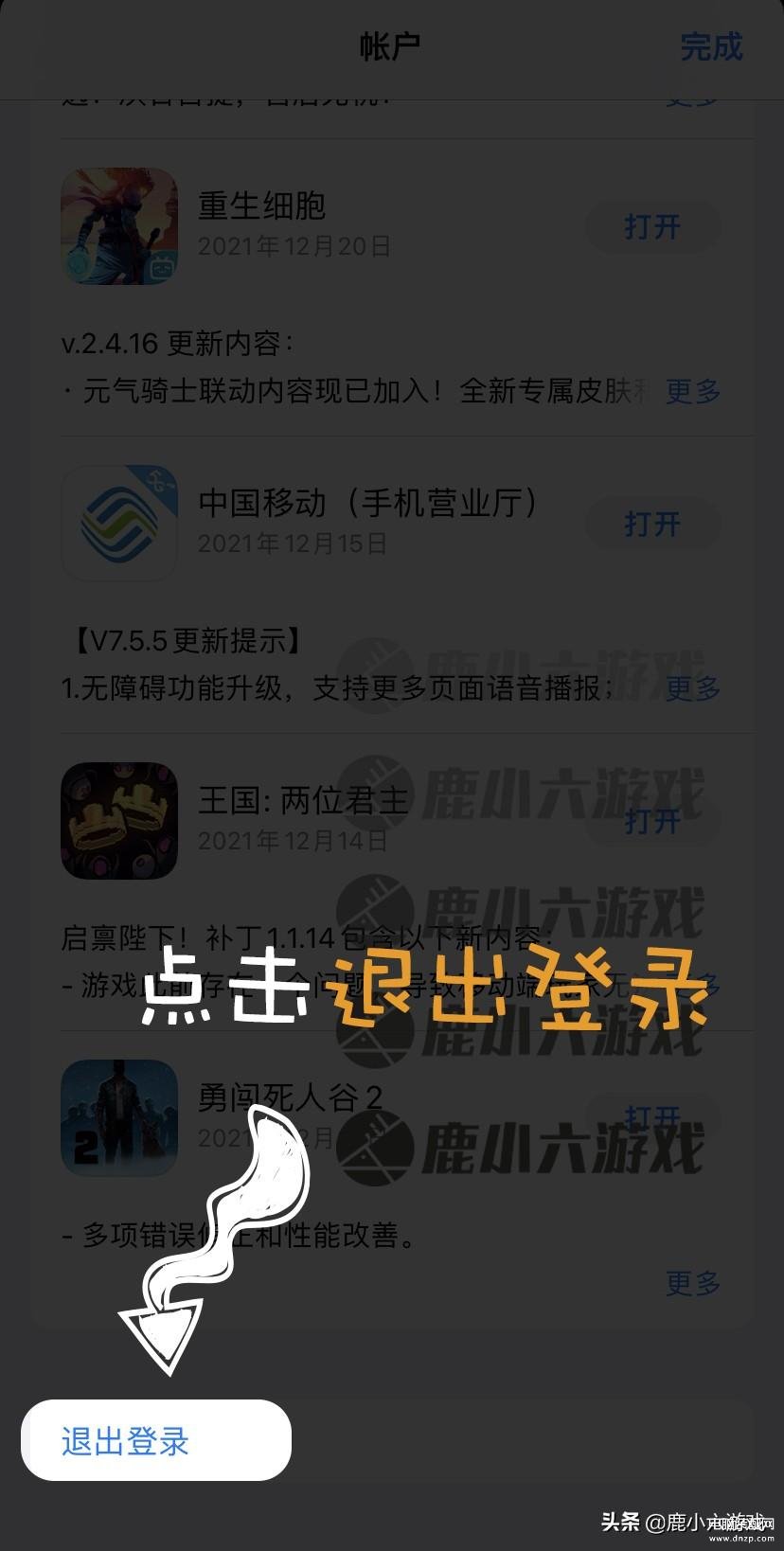
Task: Expand 更多 under 勇闯死人谷 2 notes
Action: click(693, 1283)
